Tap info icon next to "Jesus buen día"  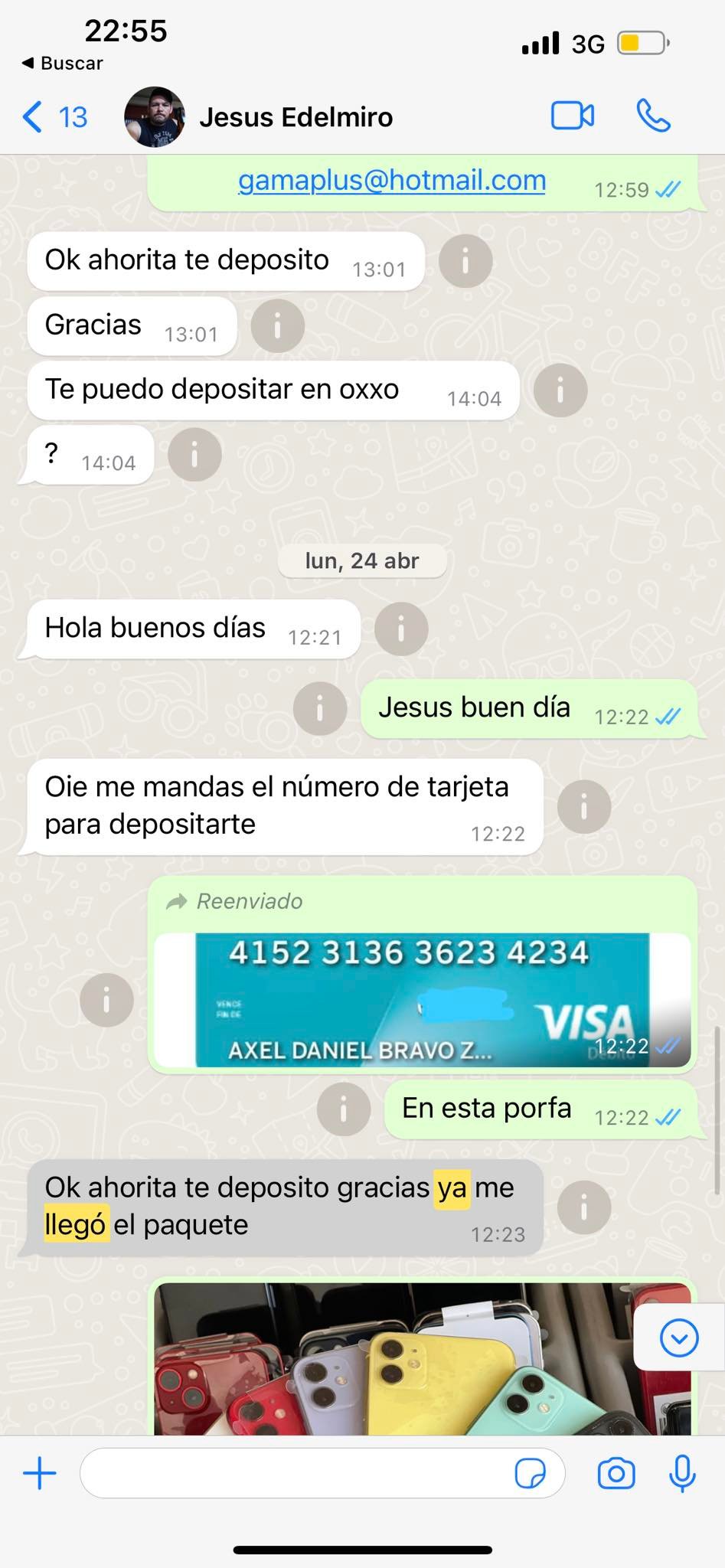[320, 709]
